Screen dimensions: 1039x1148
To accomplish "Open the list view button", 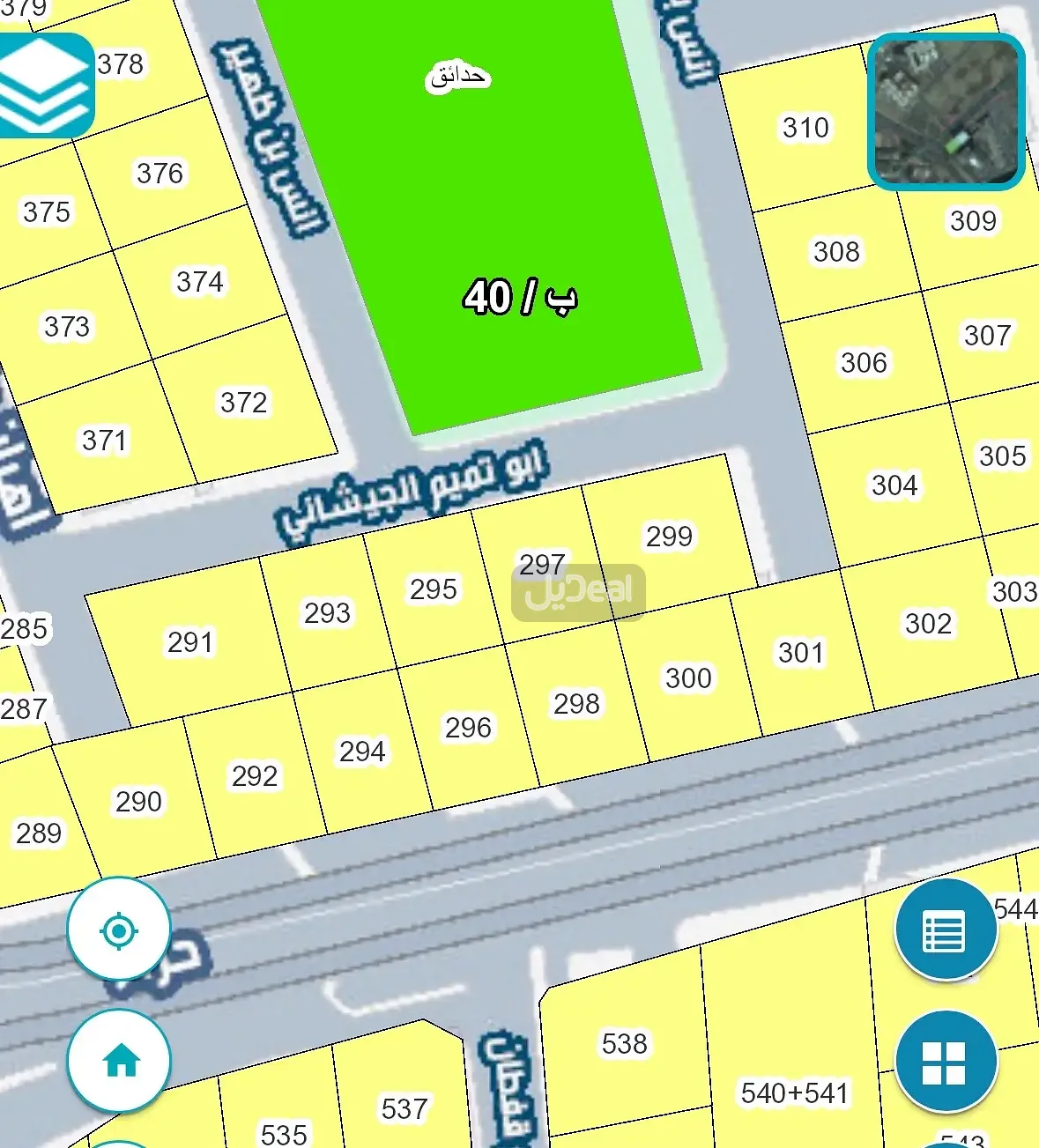I will click(x=945, y=930).
